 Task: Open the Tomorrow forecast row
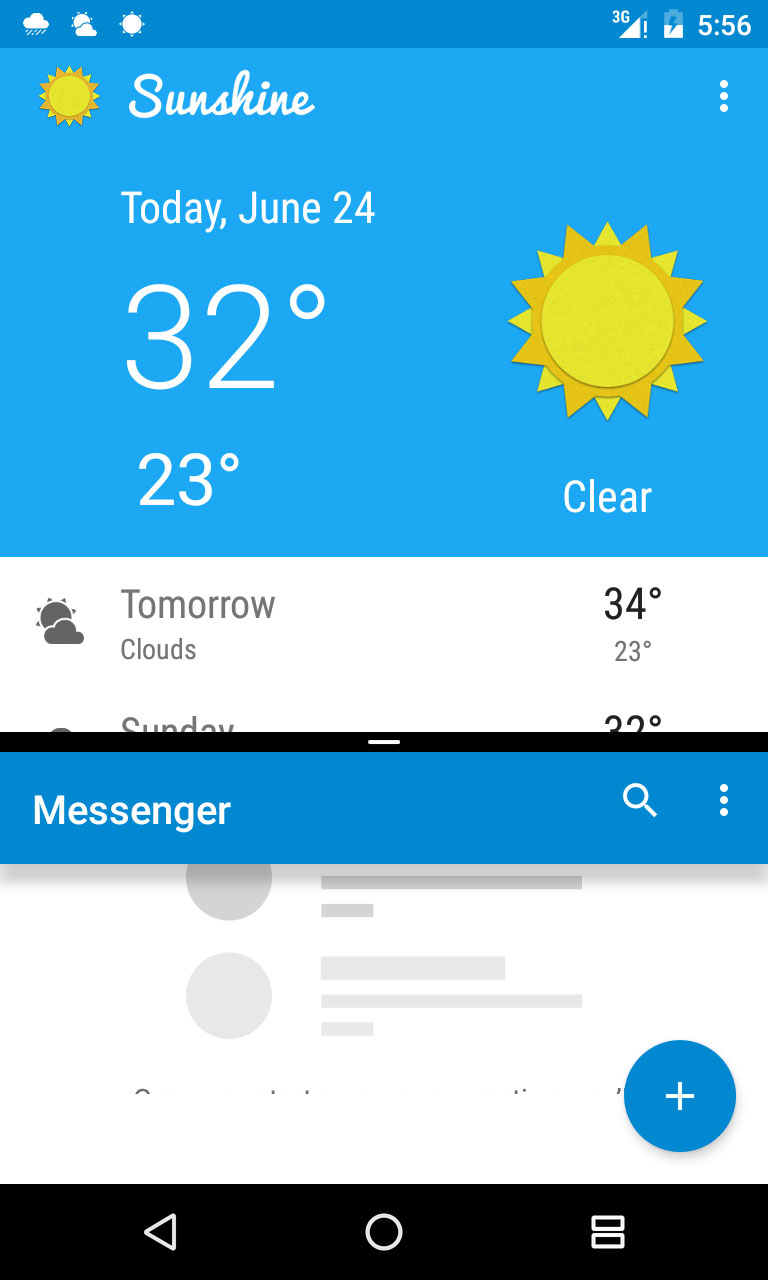(384, 625)
